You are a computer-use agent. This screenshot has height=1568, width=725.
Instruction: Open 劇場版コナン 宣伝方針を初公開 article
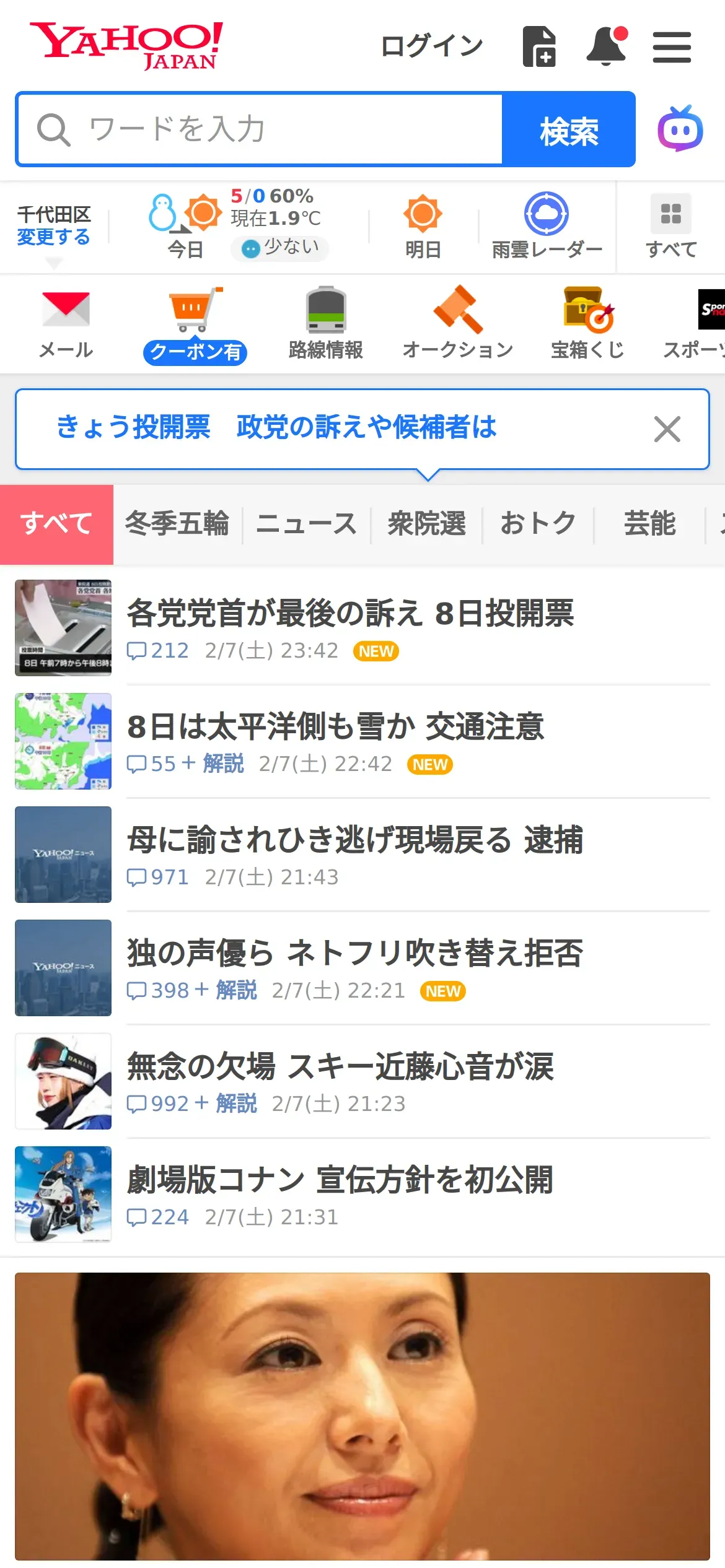point(340,1180)
